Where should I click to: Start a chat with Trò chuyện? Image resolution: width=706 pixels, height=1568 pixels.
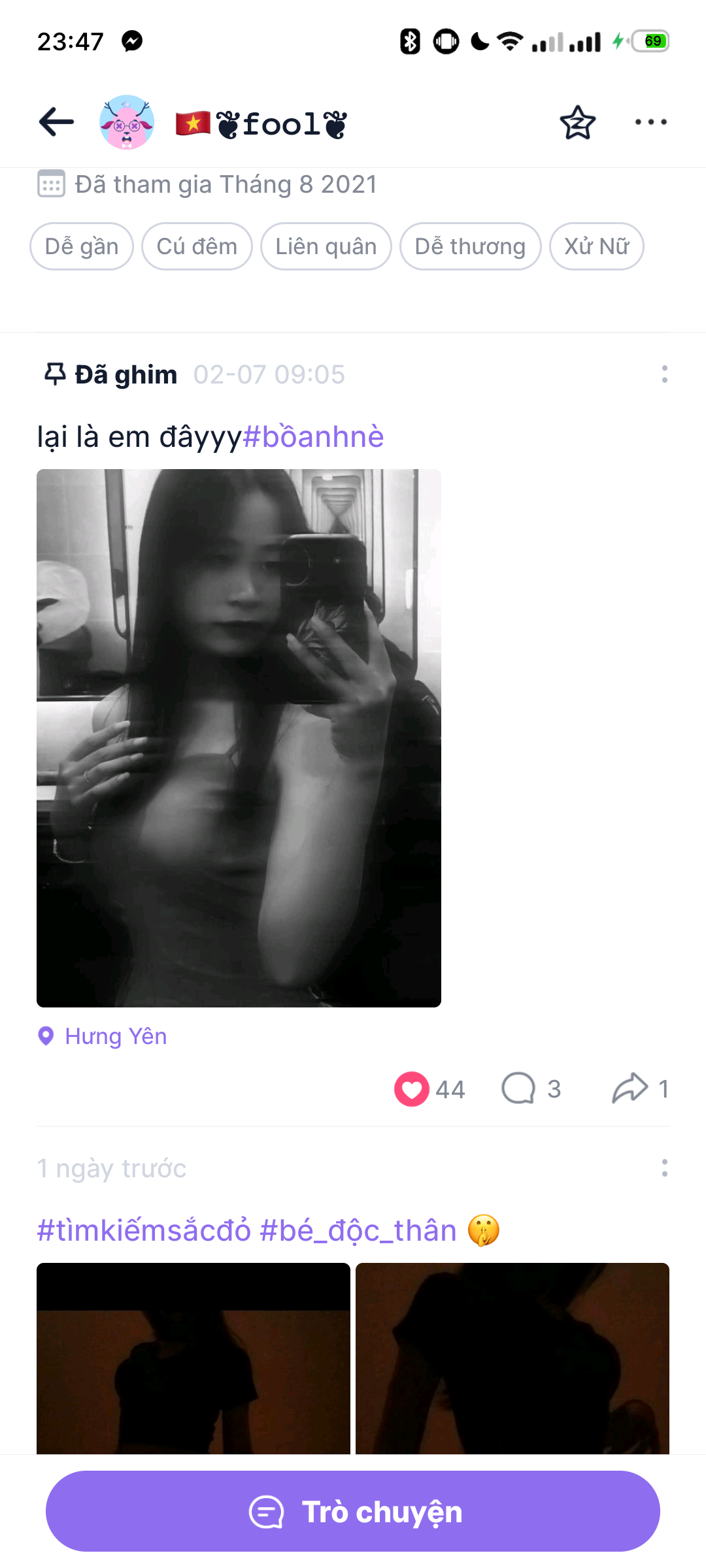[x=353, y=1511]
